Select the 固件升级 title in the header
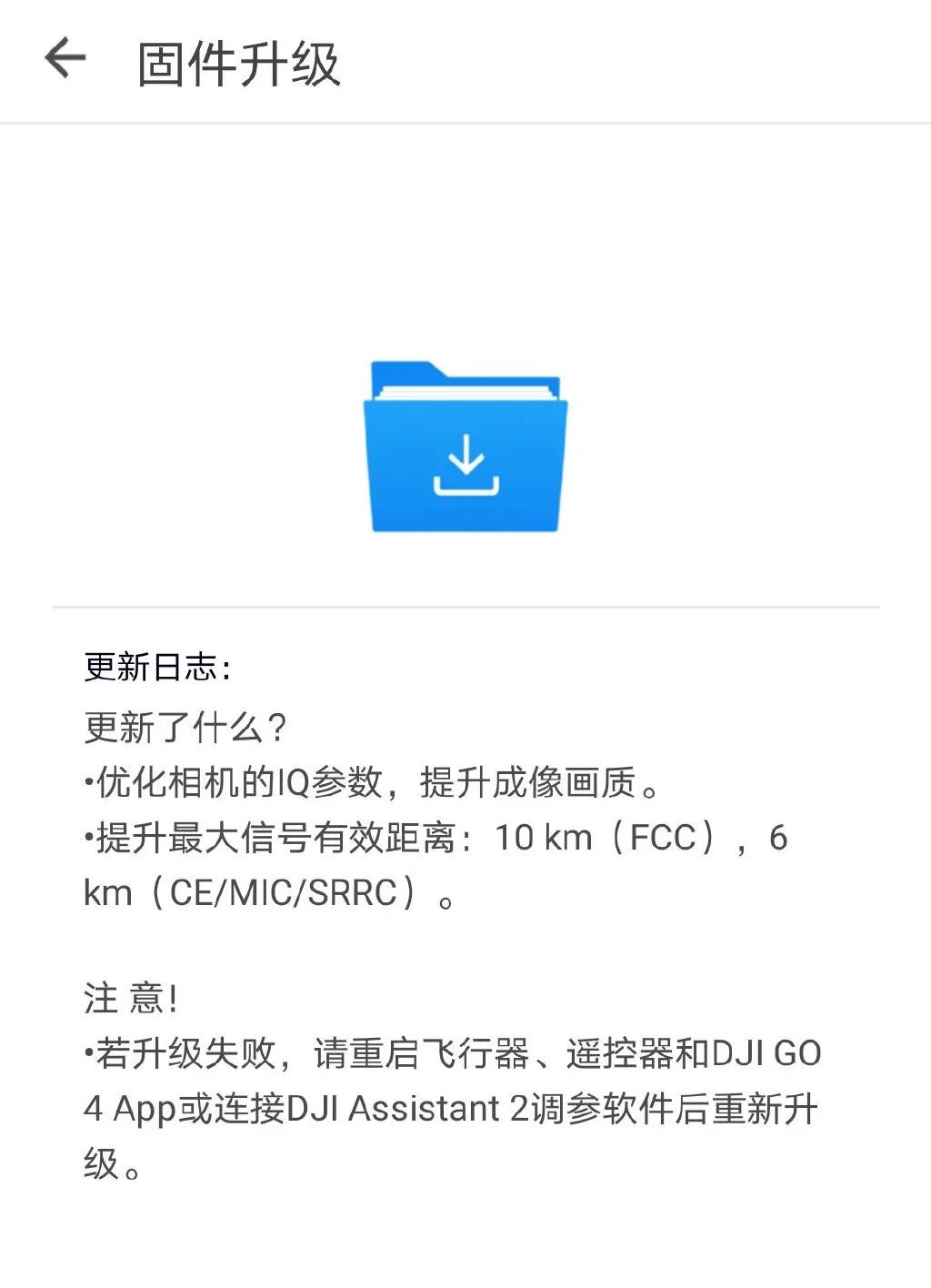 coord(238,60)
